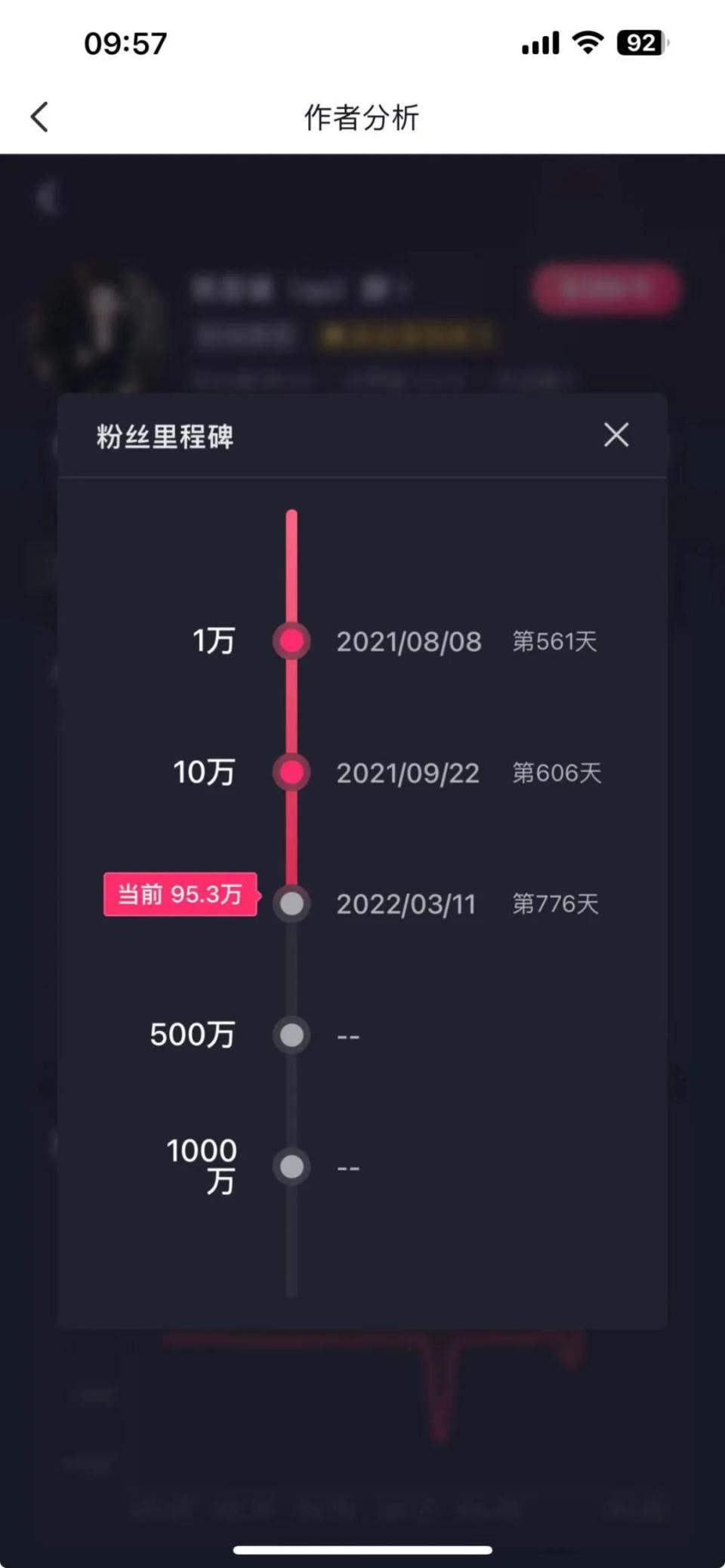The image size is (725, 1568).
Task: Close the 粉丝里程碑 dialog
Action: (615, 434)
